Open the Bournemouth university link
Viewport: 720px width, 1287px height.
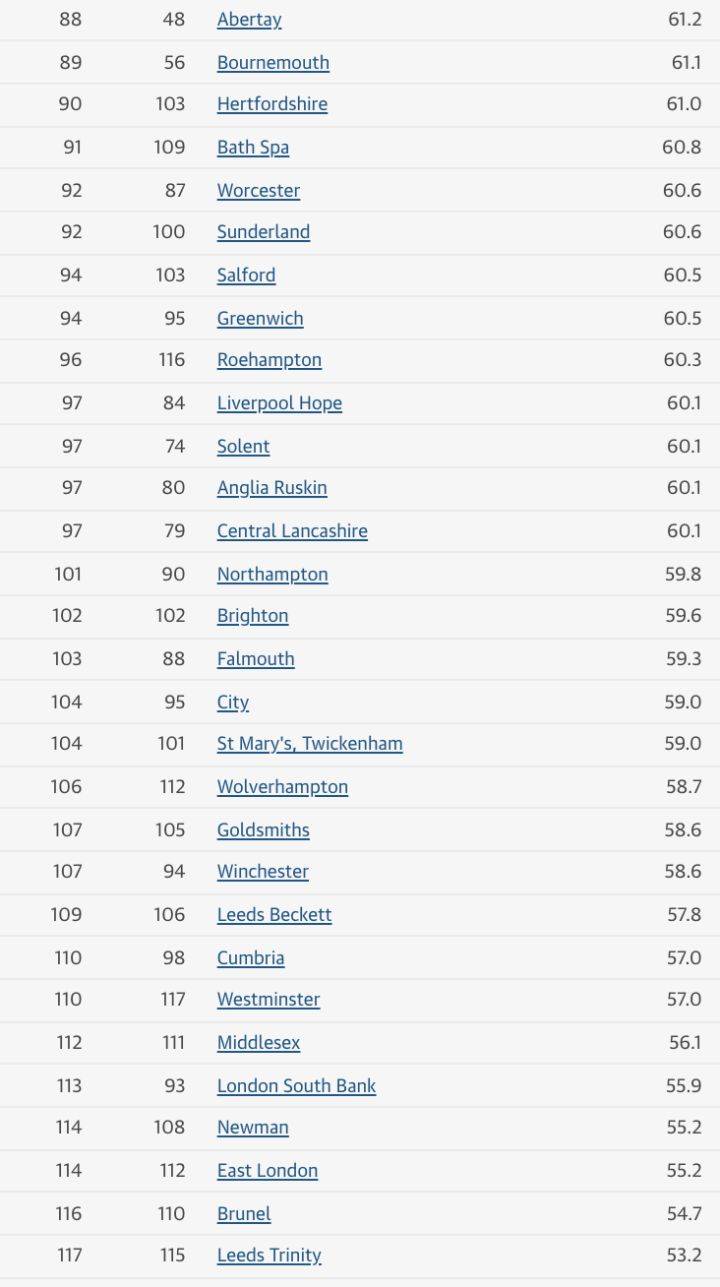[273, 63]
